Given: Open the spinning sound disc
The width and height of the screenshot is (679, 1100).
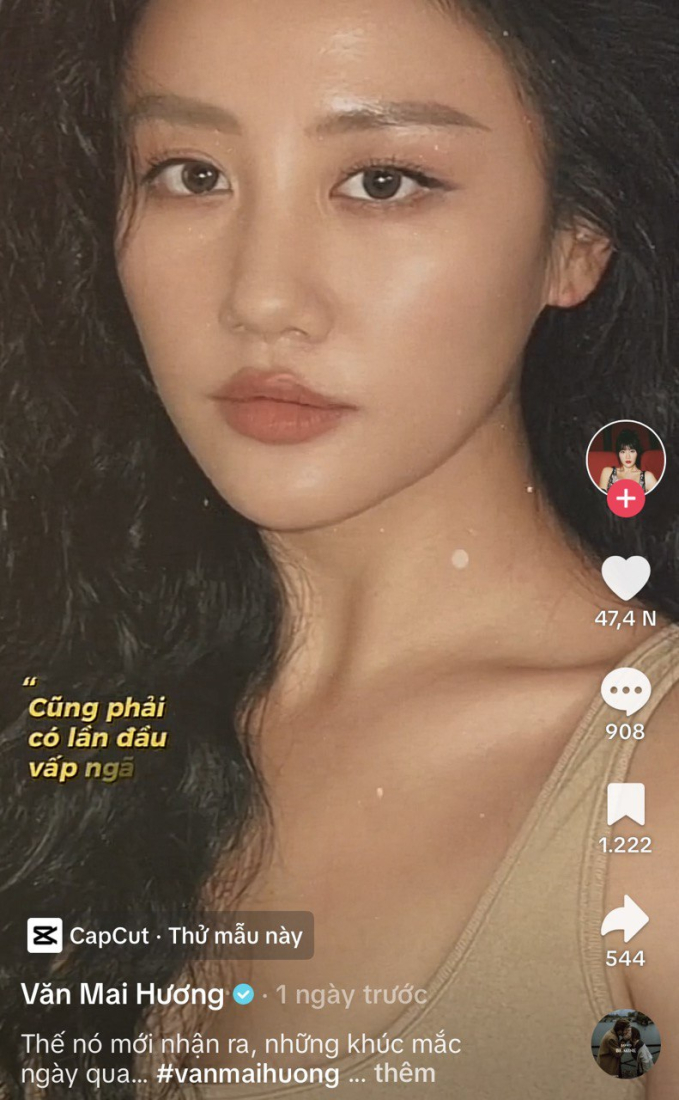Looking at the screenshot, I should (625, 1044).
